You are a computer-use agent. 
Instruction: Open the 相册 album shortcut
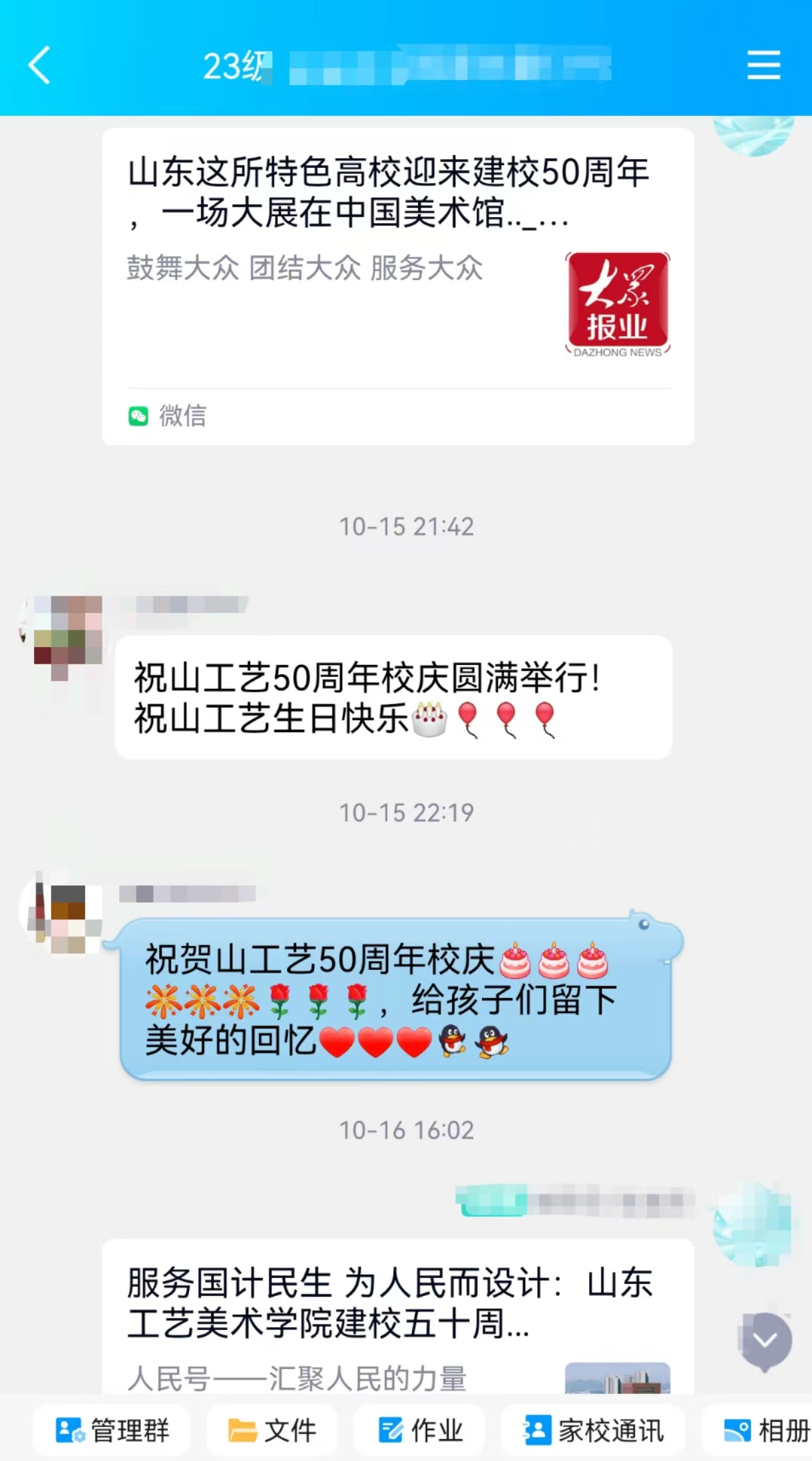[x=765, y=1430]
